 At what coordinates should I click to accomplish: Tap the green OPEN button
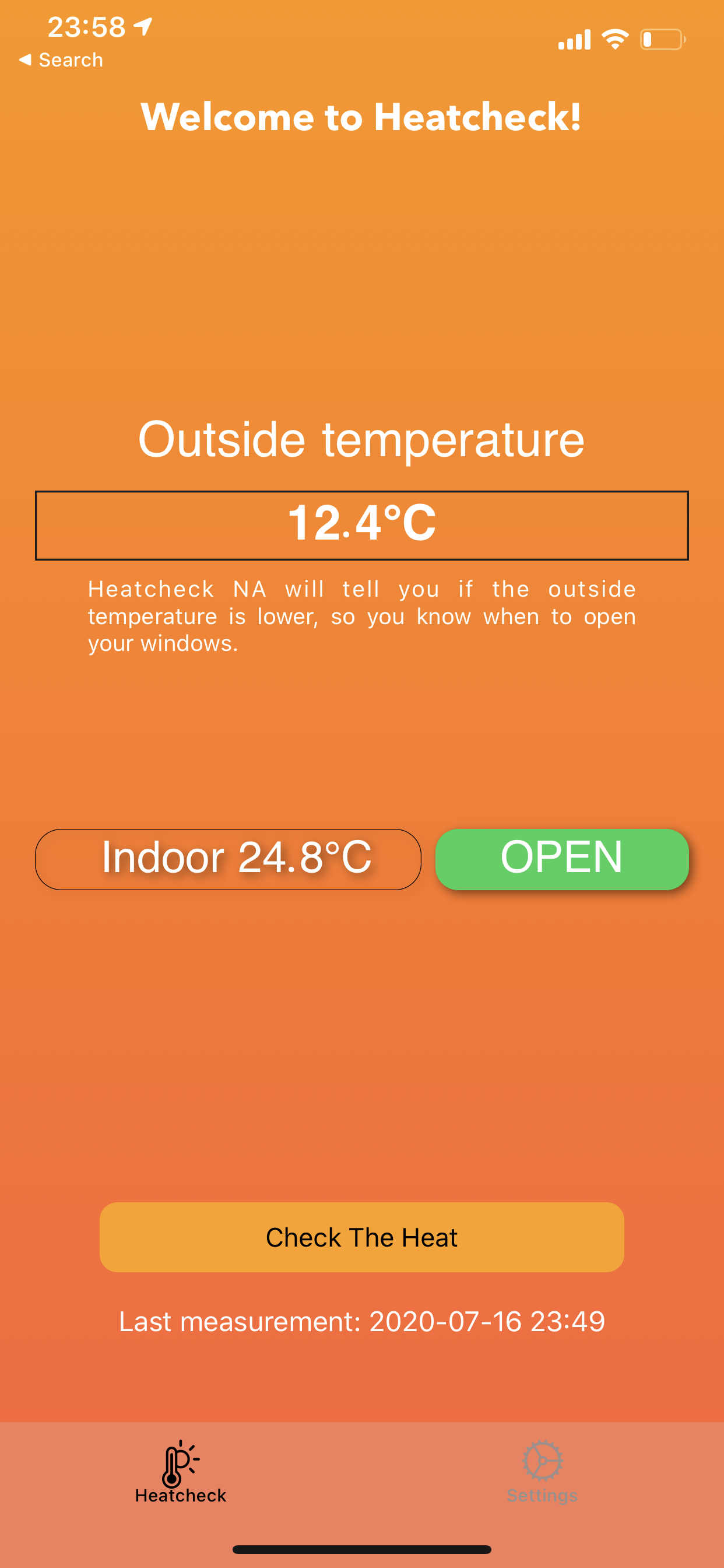click(x=562, y=859)
